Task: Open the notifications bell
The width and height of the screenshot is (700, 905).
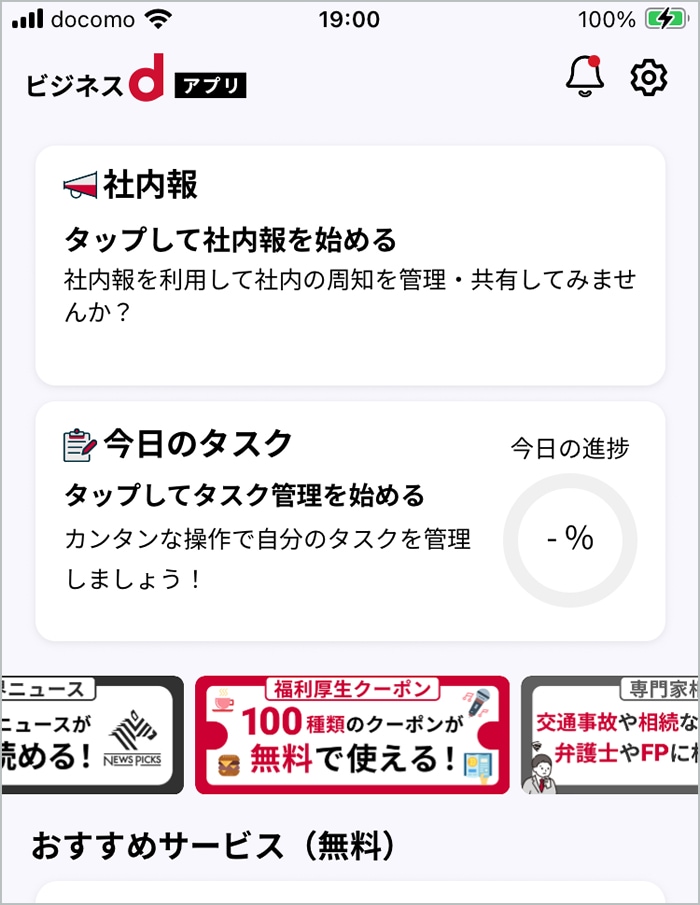Action: [x=585, y=78]
